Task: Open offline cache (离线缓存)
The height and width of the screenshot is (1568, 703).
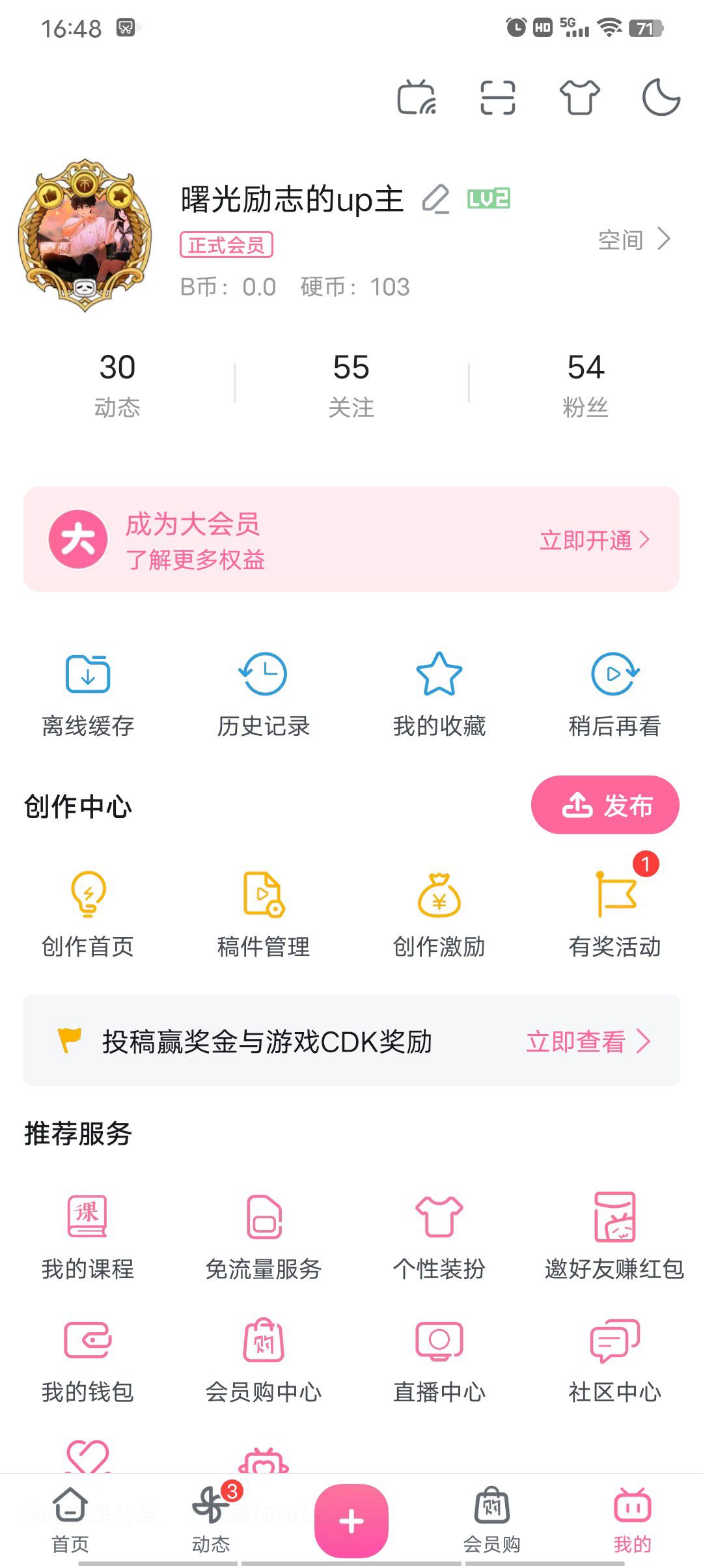Action: click(x=88, y=694)
